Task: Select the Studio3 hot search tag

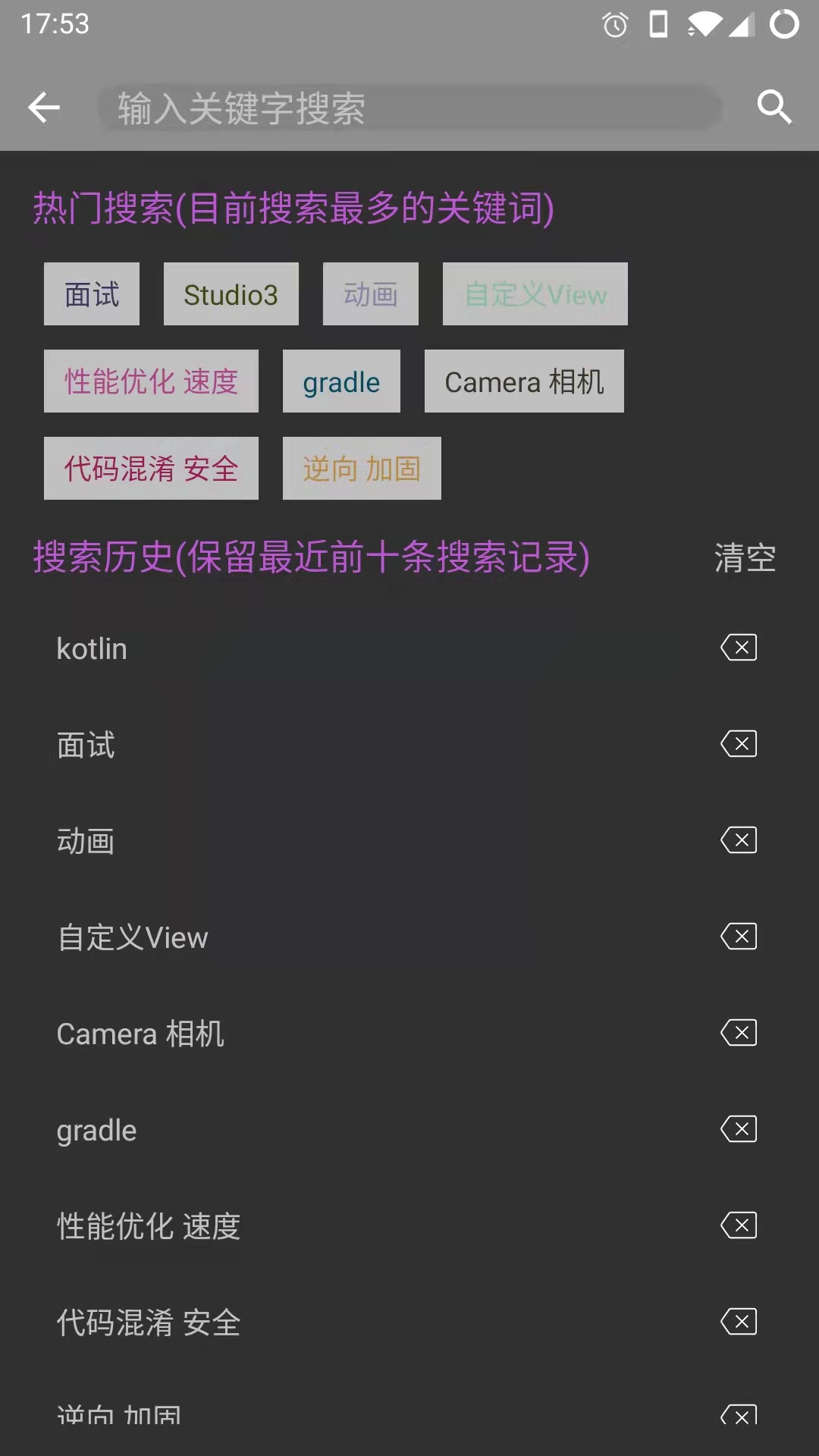Action: (231, 293)
